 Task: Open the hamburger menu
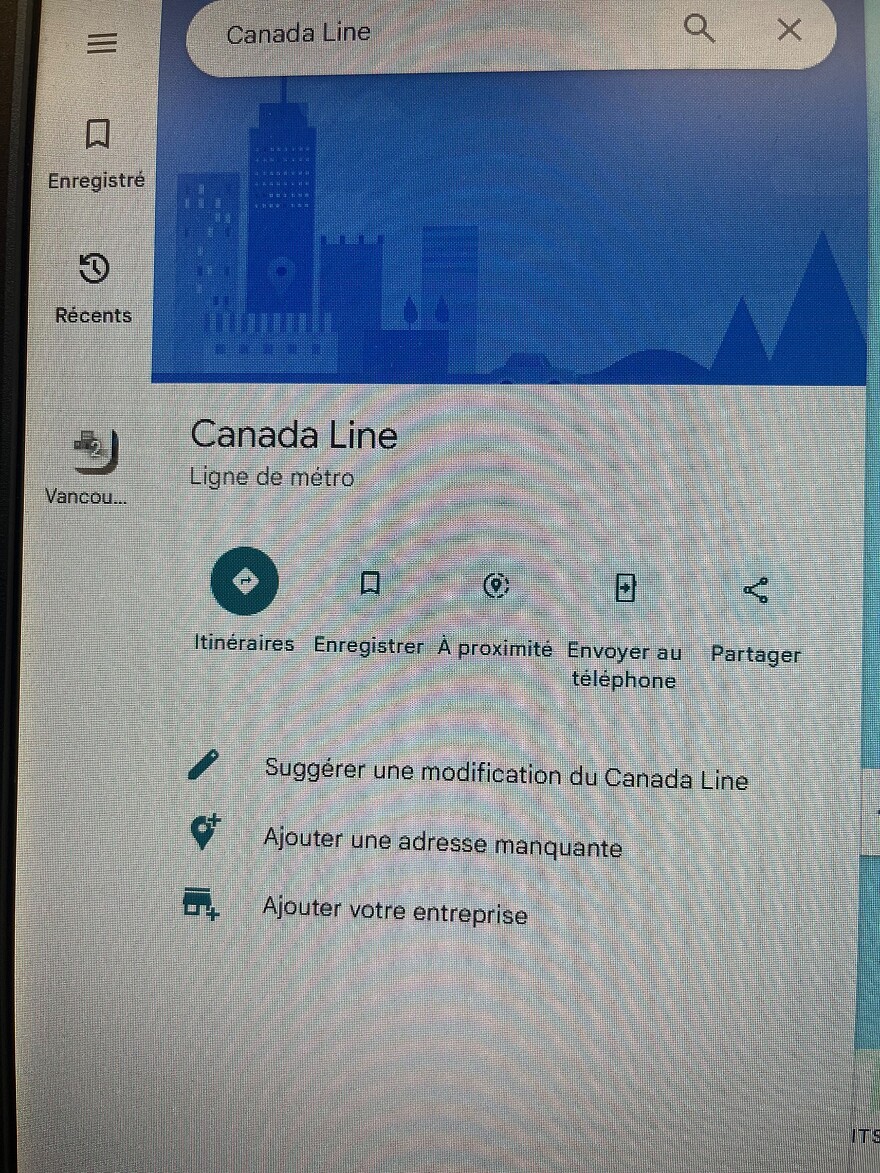click(102, 43)
